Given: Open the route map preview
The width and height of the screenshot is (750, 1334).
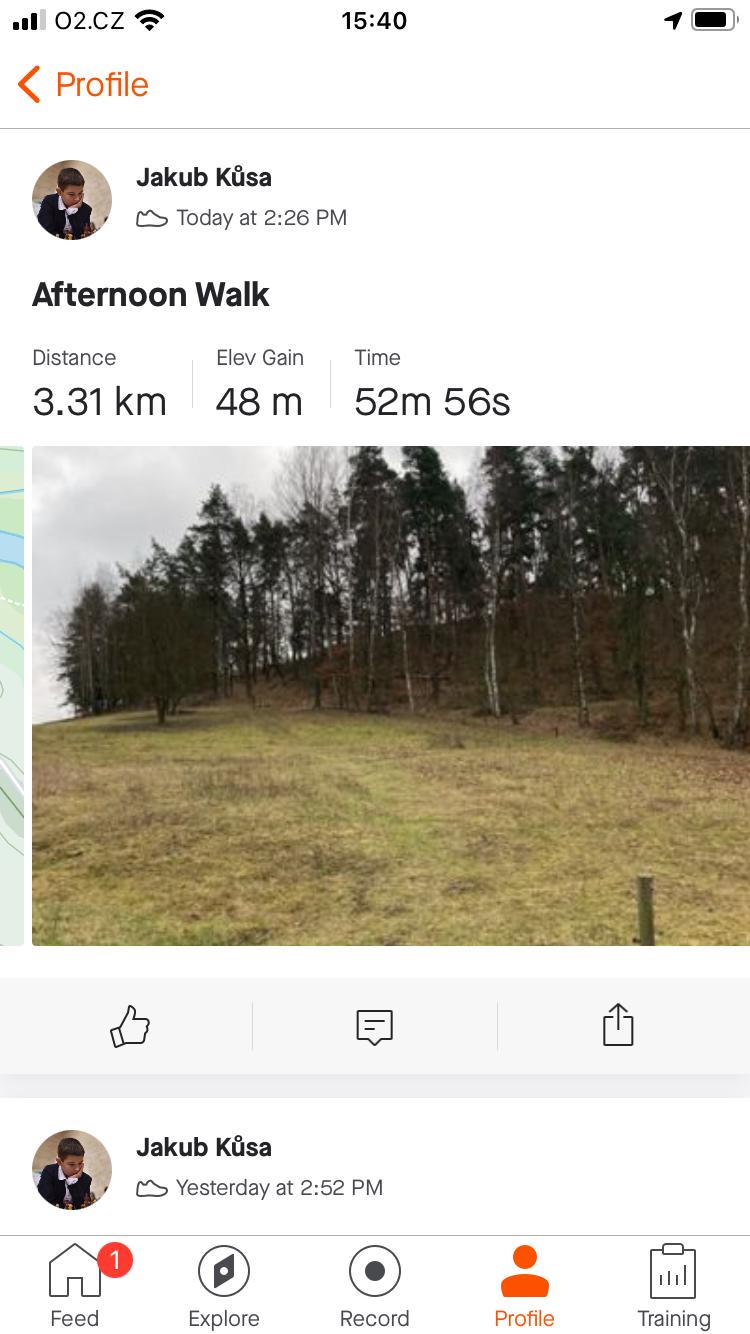Looking at the screenshot, I should [x=11, y=696].
